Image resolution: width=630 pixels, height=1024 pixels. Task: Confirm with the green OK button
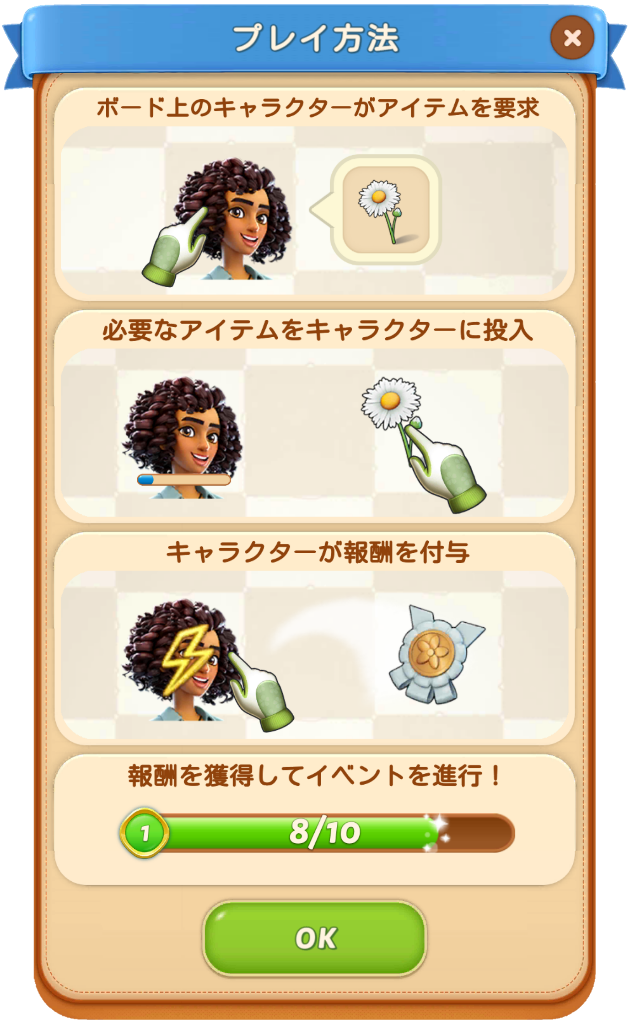pos(315,938)
